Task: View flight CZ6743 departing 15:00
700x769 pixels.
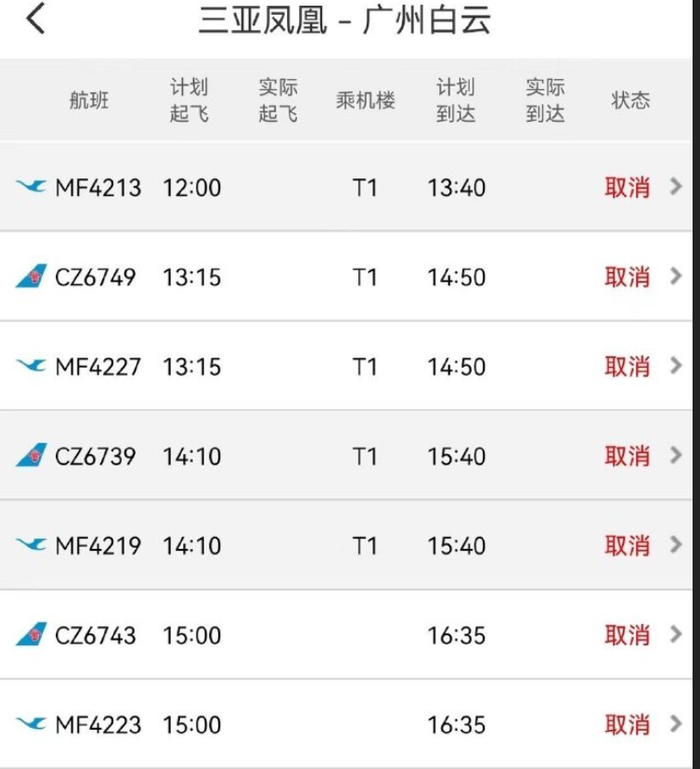Action: [346, 635]
